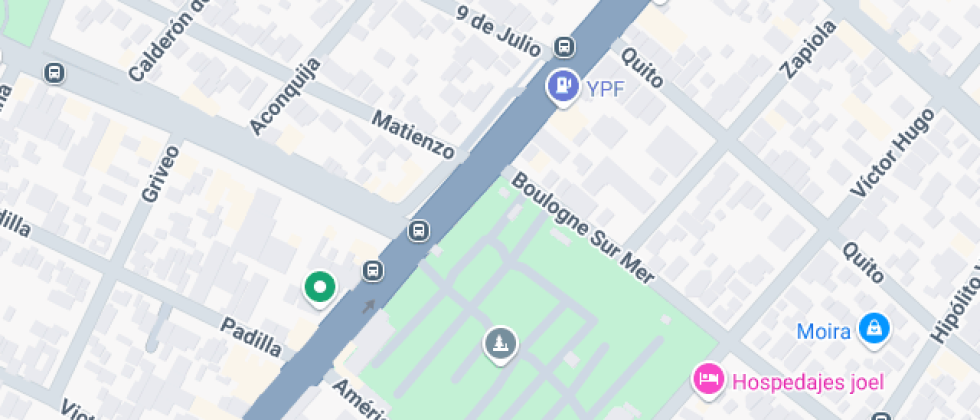
Task: Tap the Moira shop marker
Action: click(x=874, y=328)
